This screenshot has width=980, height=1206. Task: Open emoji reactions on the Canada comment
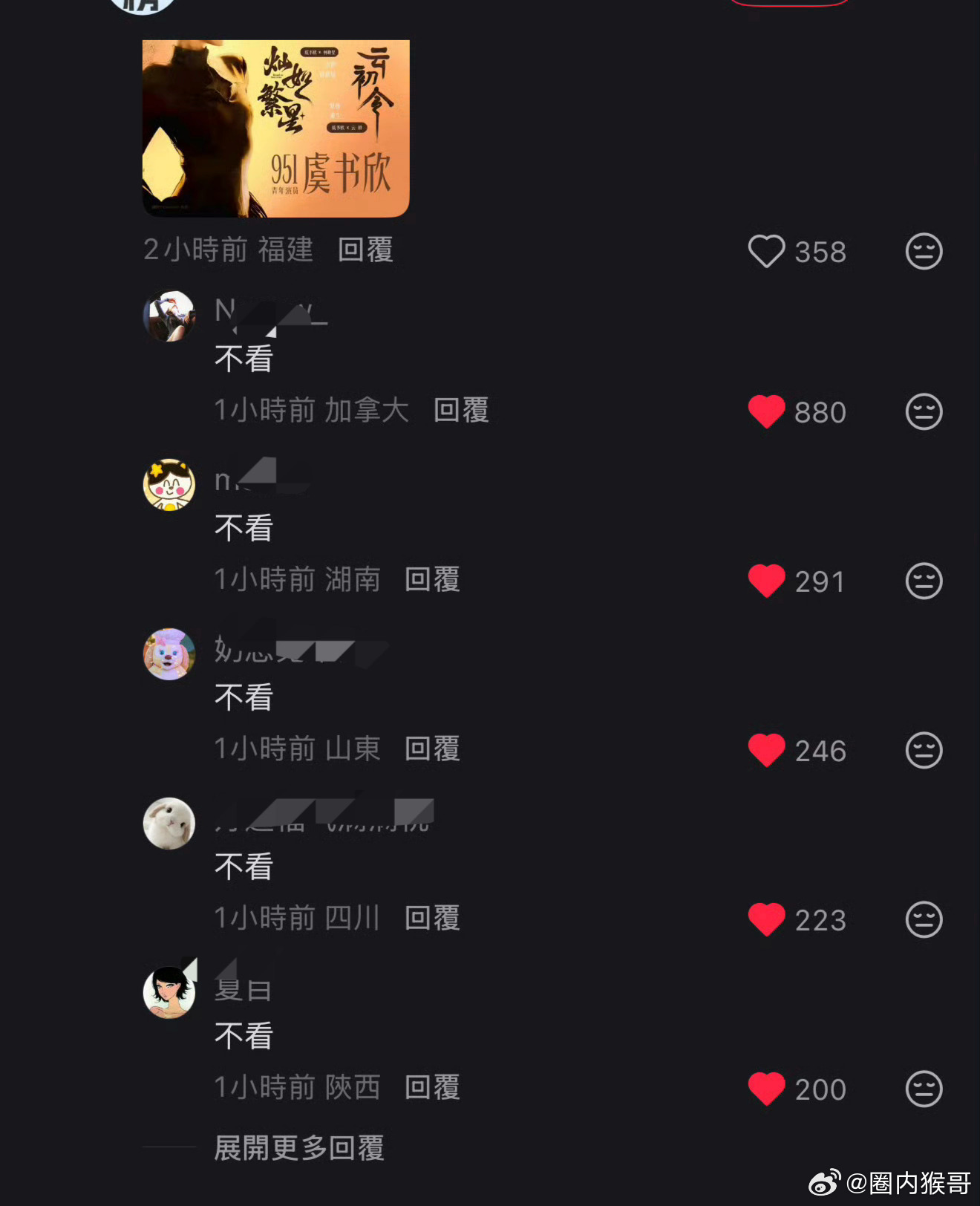coord(924,412)
